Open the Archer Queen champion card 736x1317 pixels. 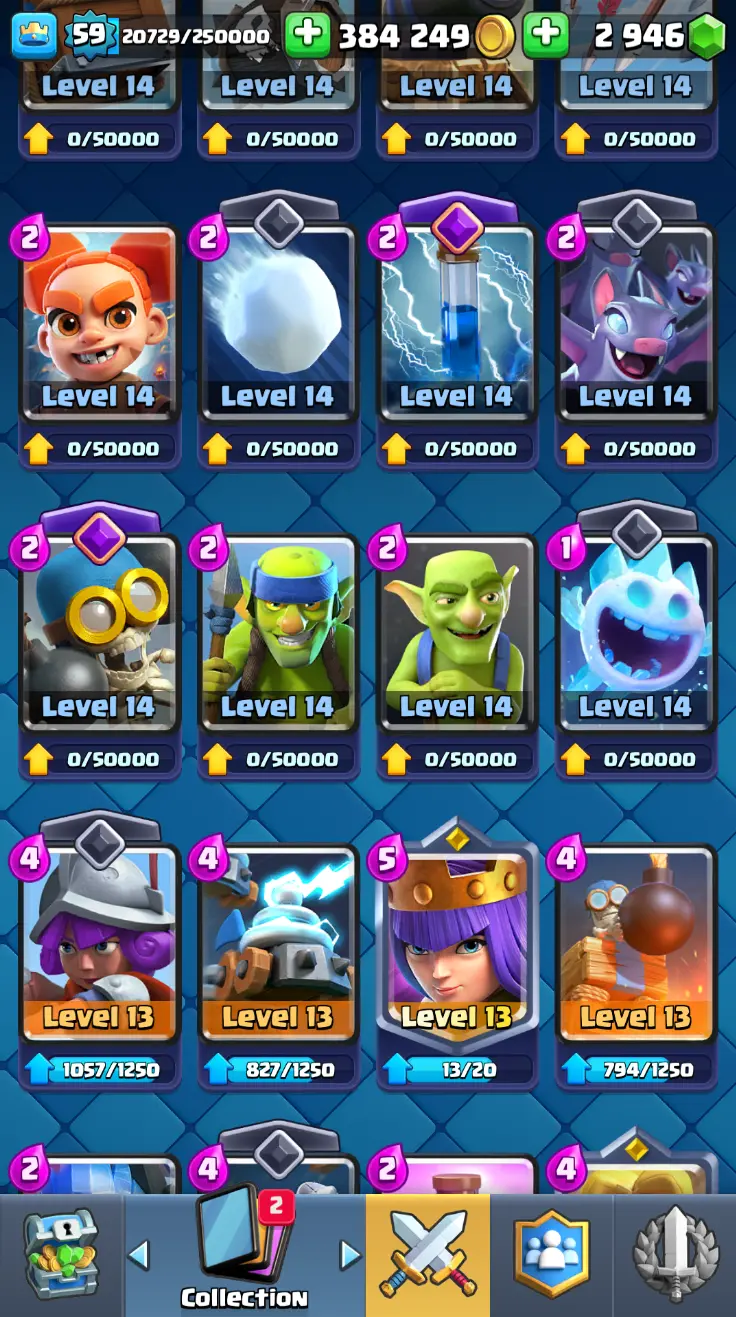(456, 940)
